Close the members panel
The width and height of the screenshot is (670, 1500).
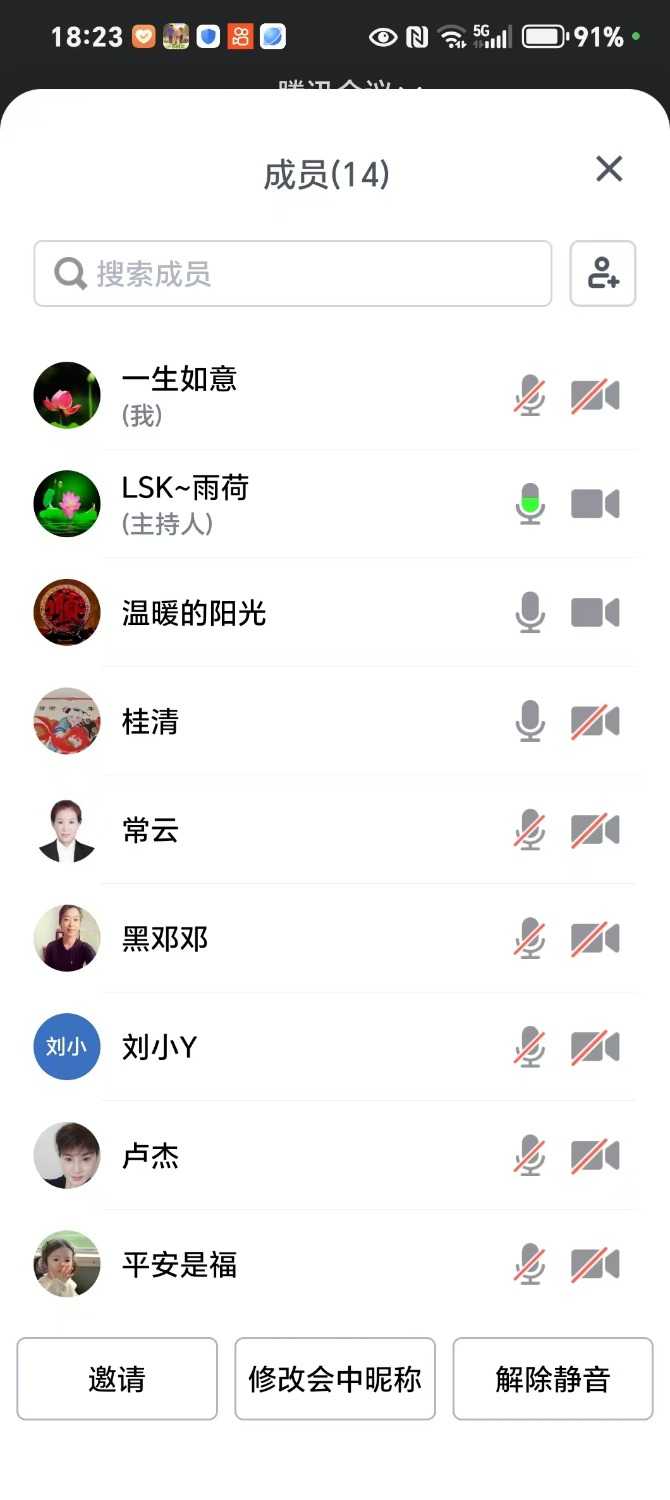[609, 169]
